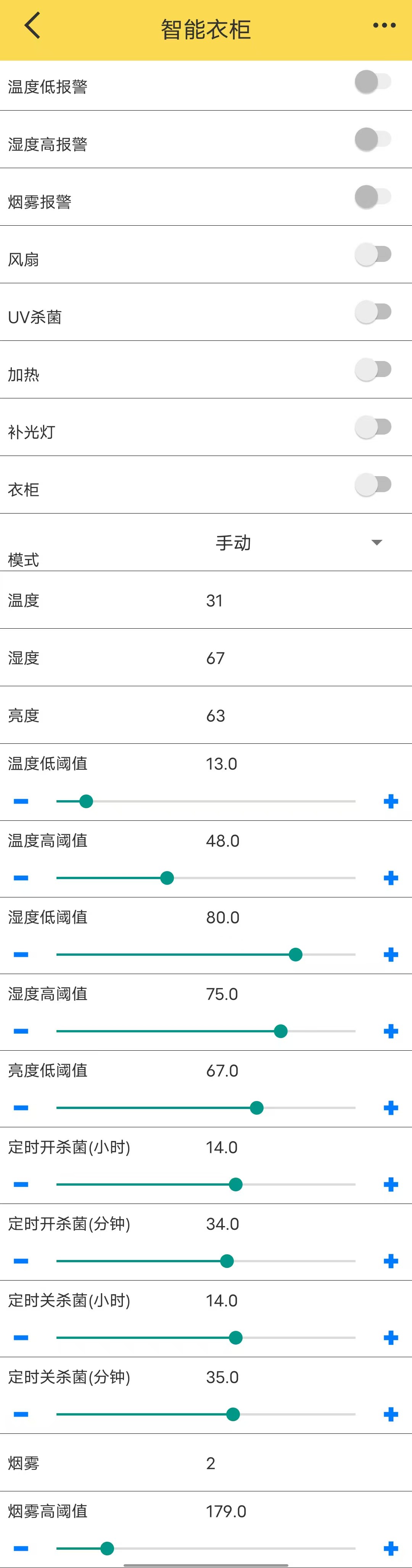This screenshot has width=412, height=1568.
Task: Go back from 智能衣柜 page
Action: 32,26
